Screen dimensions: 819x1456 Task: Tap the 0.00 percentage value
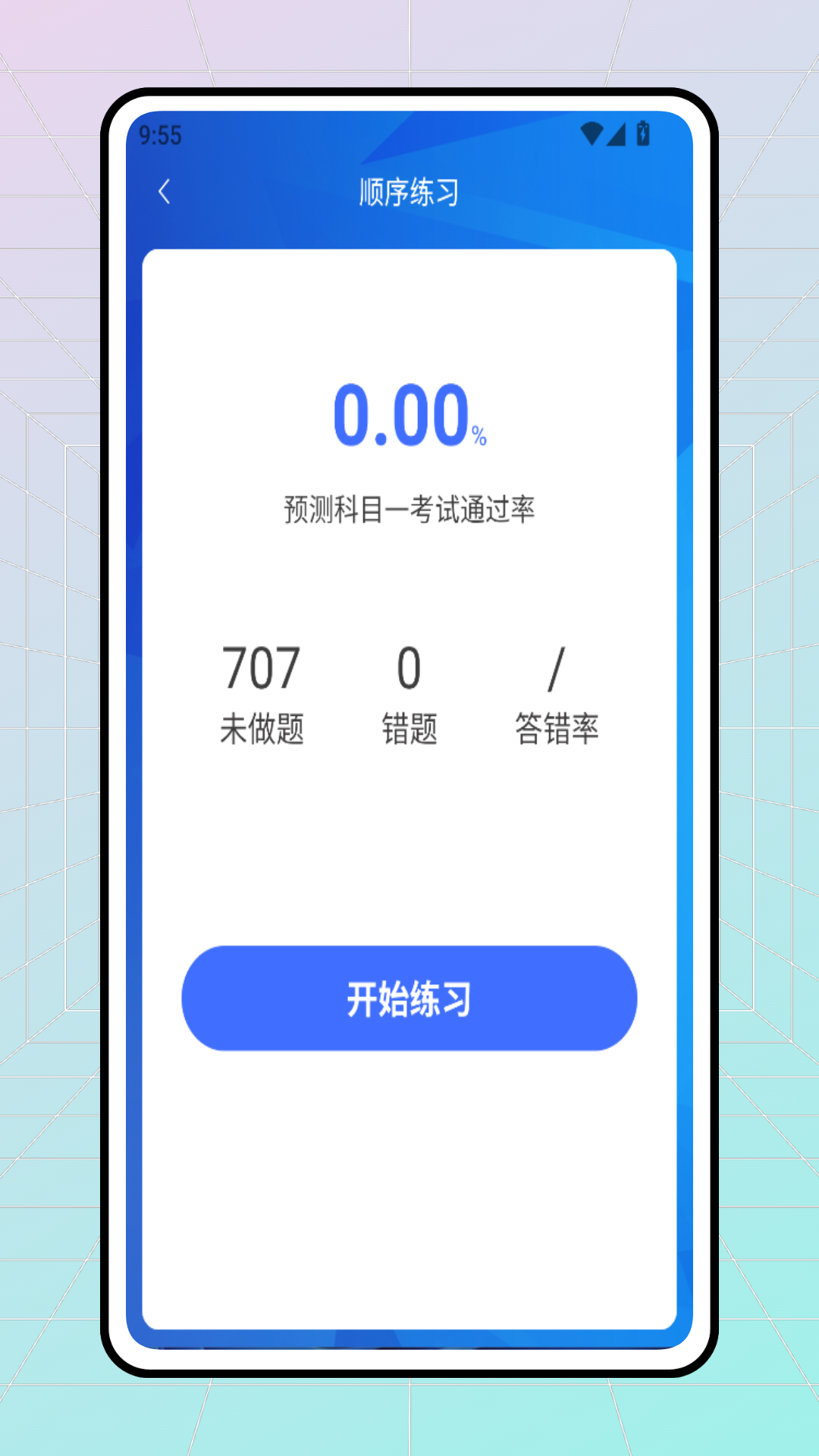[400, 416]
